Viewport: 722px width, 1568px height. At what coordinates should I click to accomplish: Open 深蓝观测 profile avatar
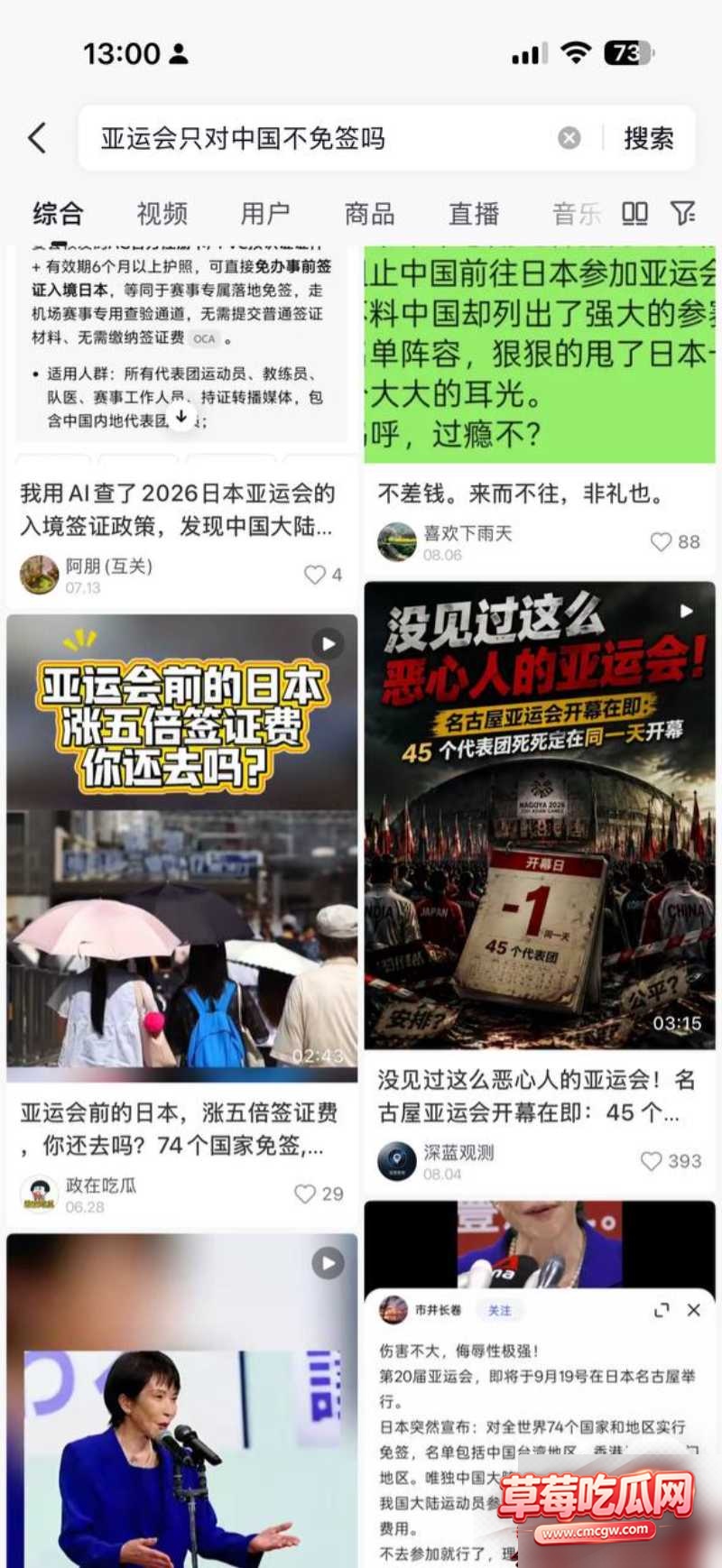[396, 1161]
